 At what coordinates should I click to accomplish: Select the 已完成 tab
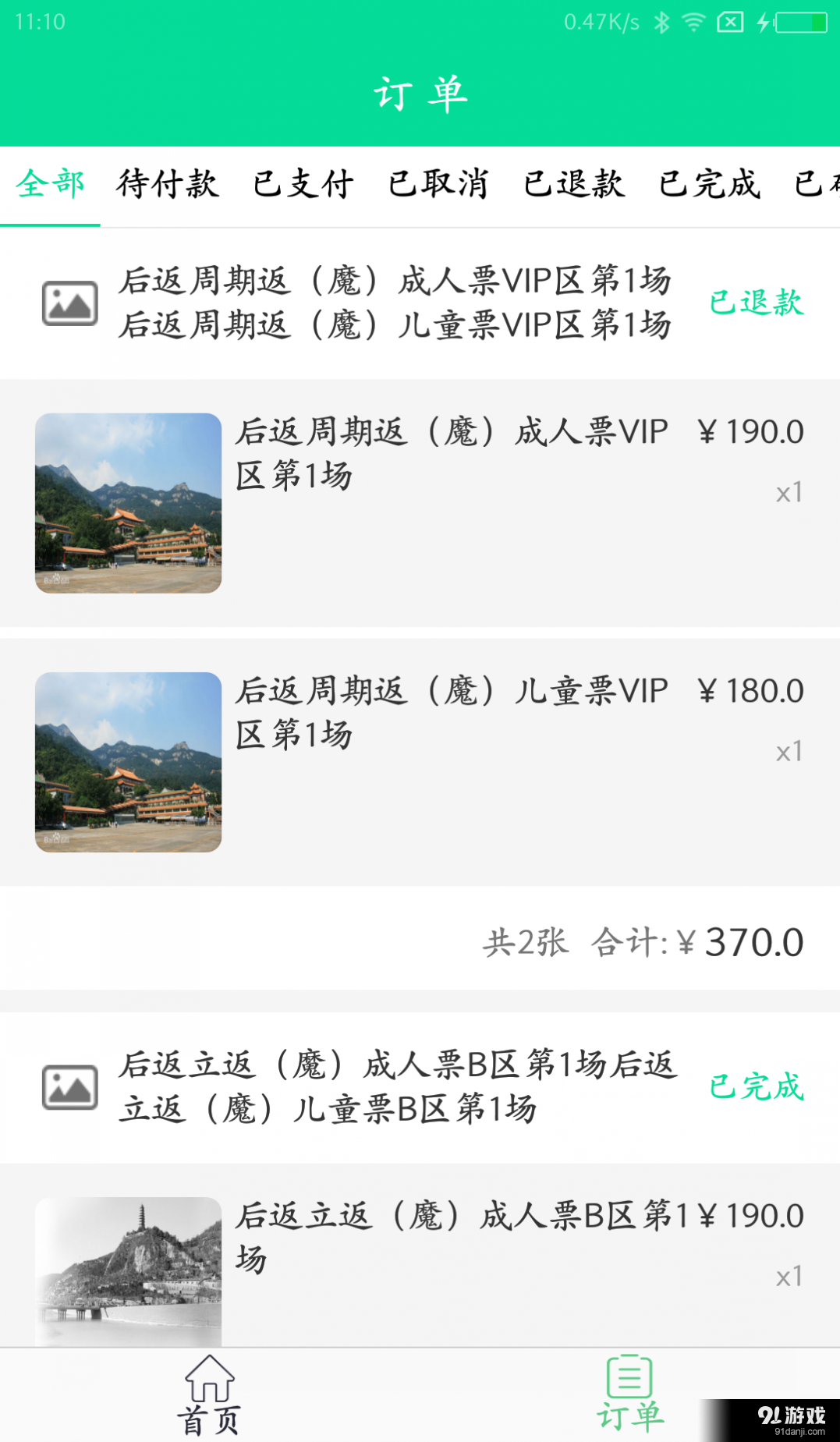pyautogui.click(x=710, y=185)
